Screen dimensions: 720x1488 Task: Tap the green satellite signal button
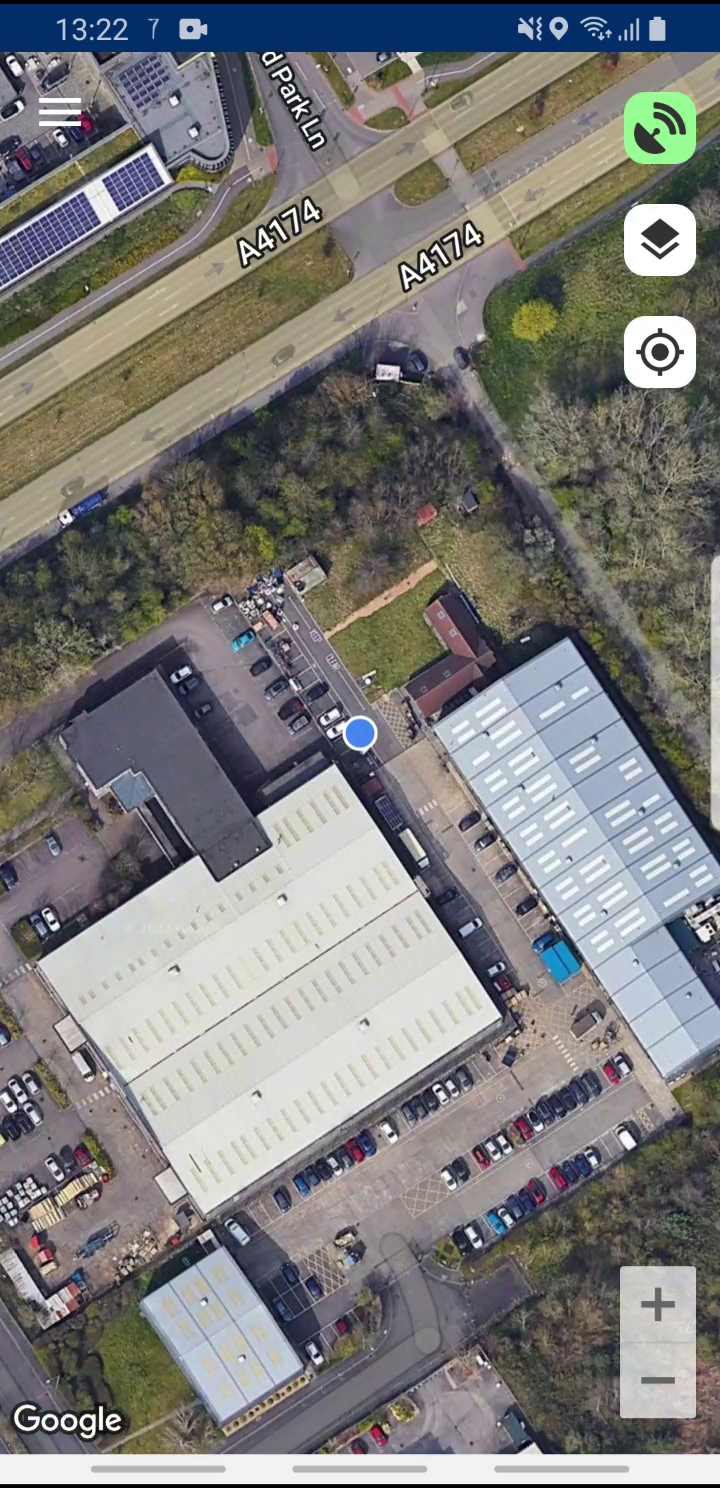[660, 128]
